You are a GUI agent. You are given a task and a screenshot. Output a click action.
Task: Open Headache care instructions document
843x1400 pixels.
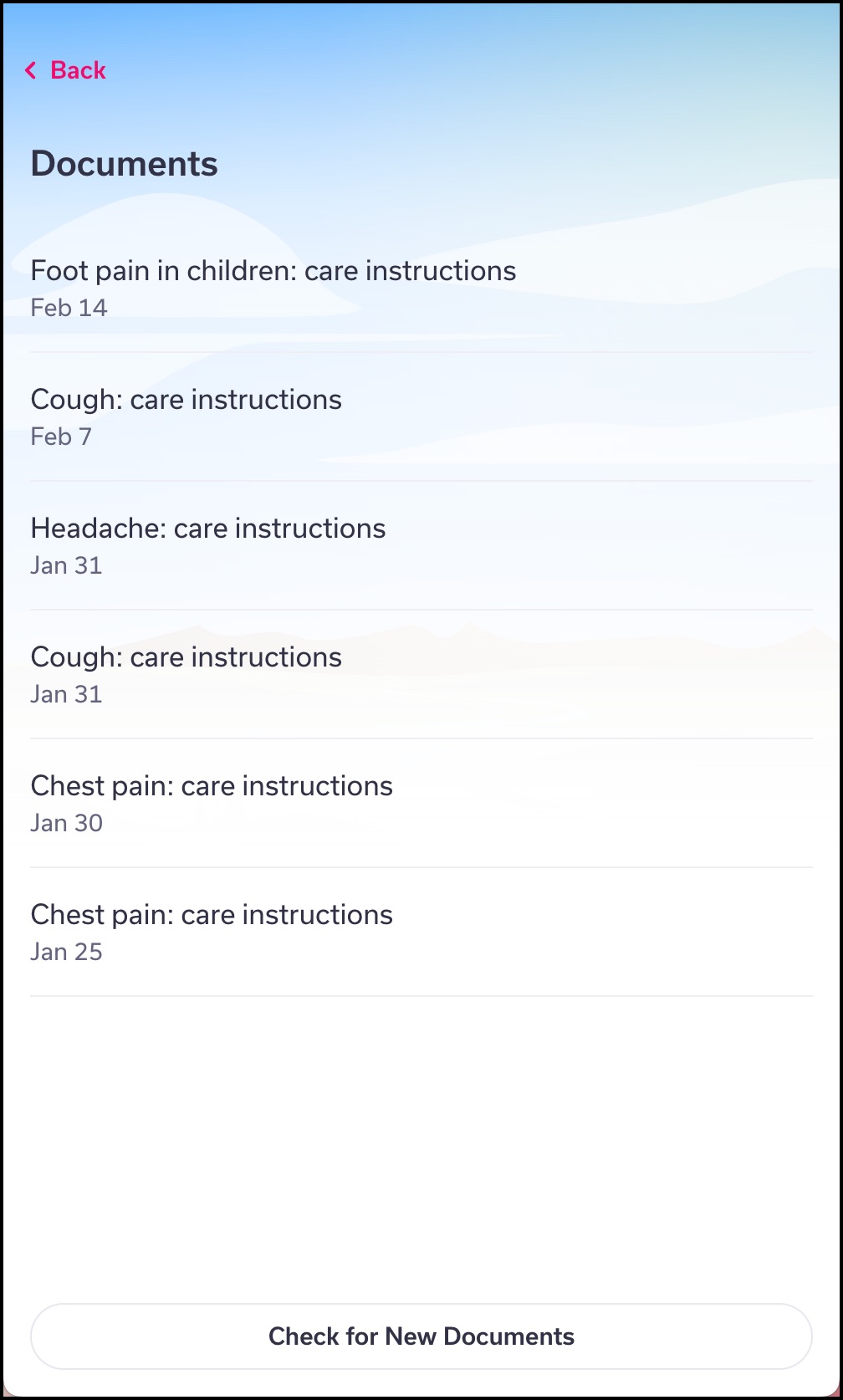421,546
